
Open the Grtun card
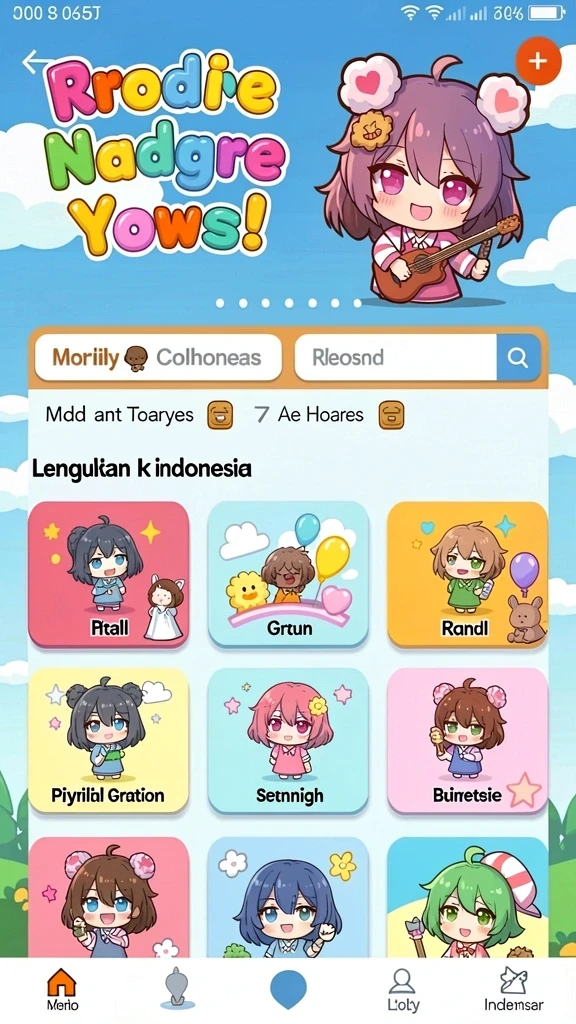coord(288,574)
